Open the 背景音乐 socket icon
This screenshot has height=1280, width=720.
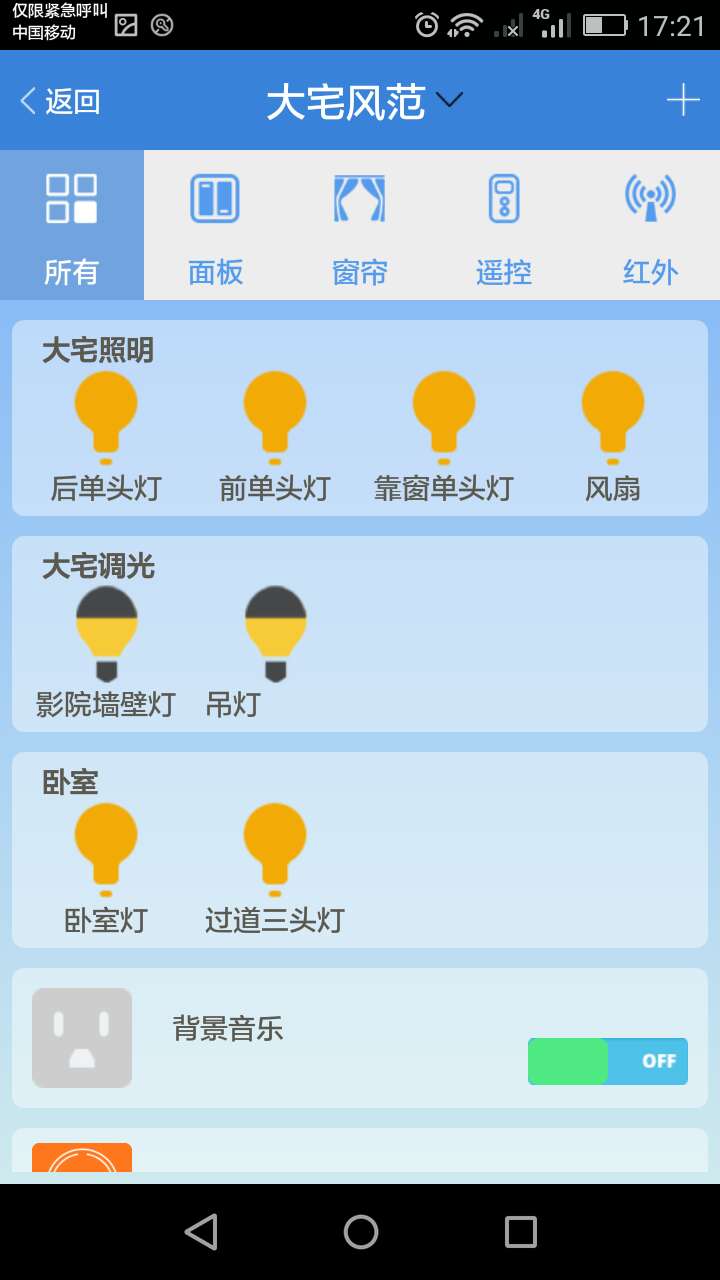(81, 1037)
